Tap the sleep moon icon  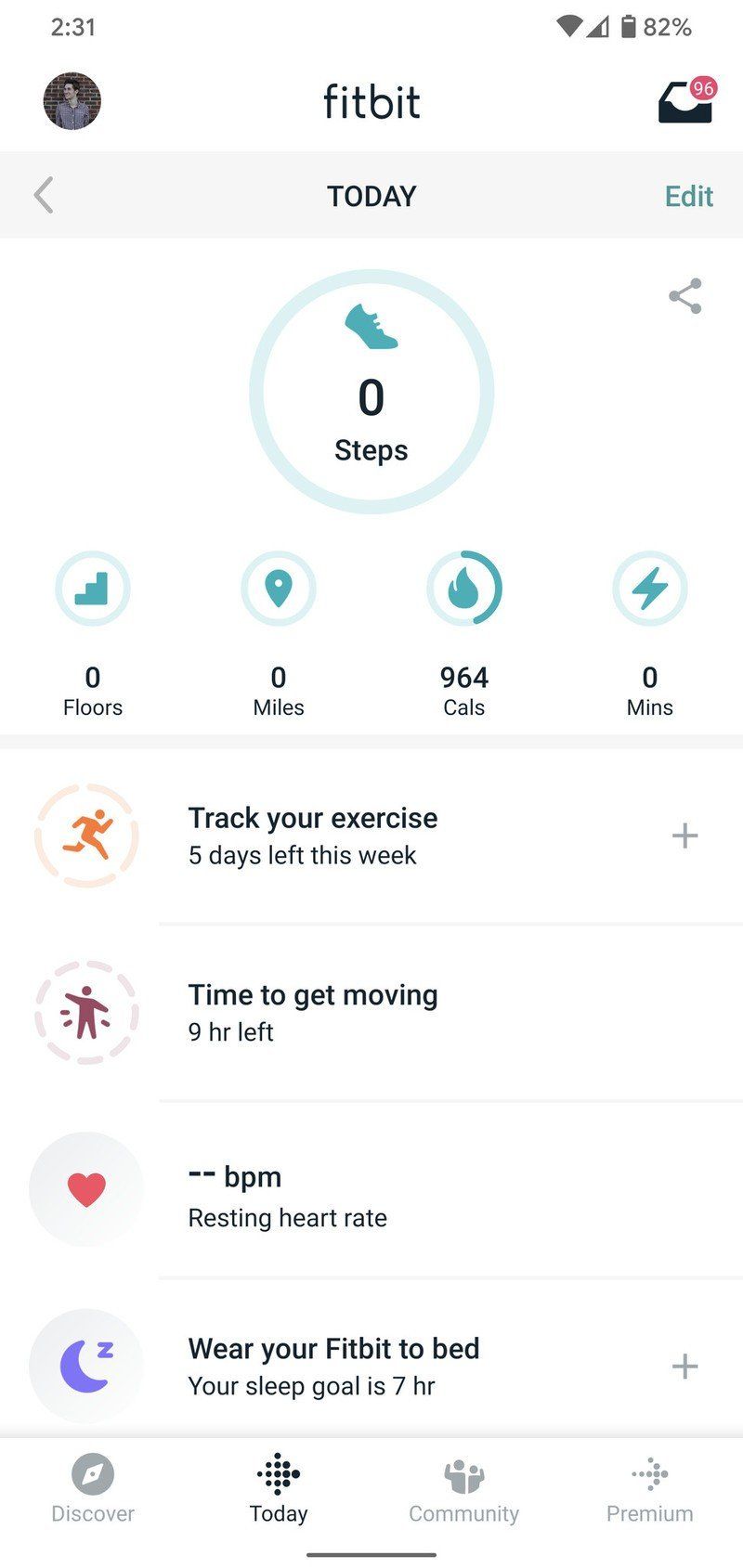coord(85,1365)
